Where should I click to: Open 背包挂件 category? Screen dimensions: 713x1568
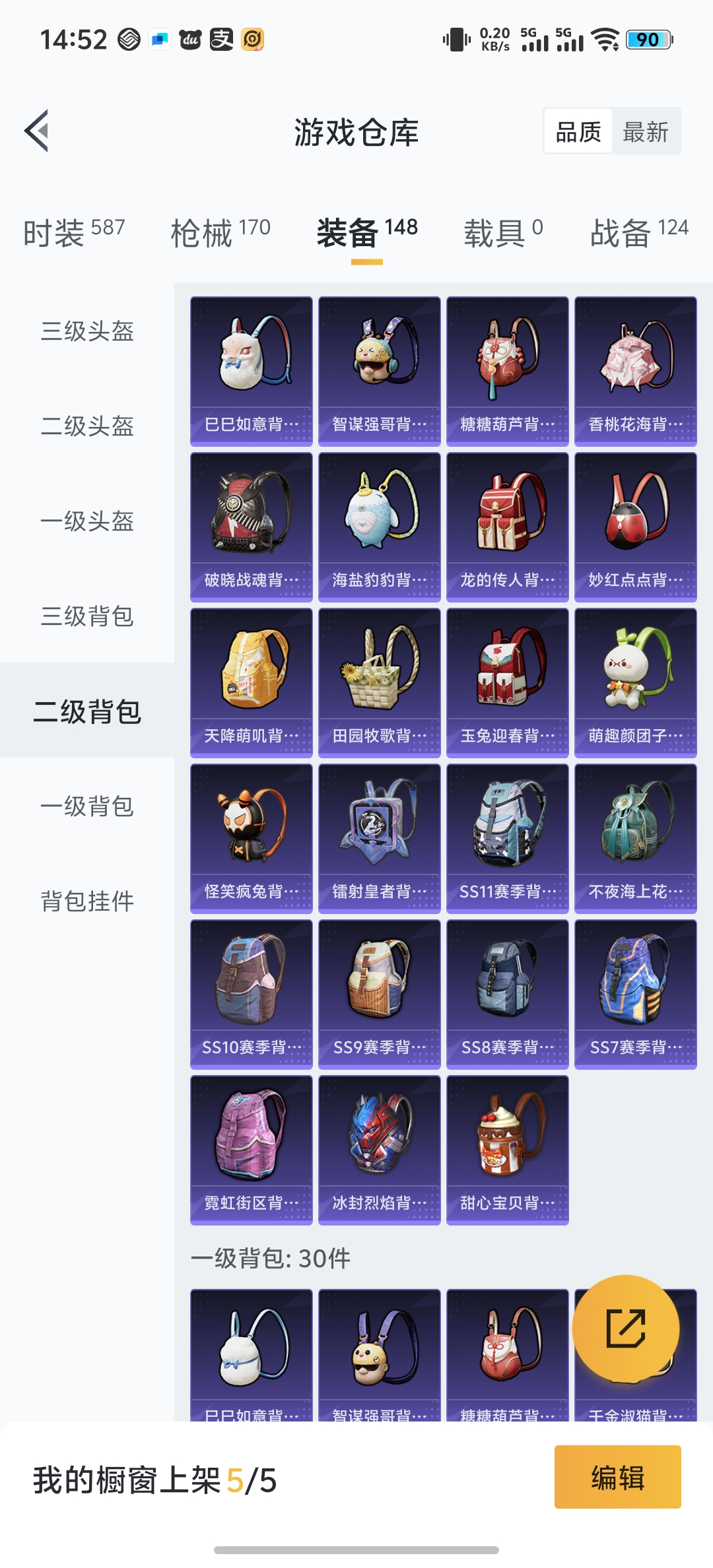pos(87,901)
